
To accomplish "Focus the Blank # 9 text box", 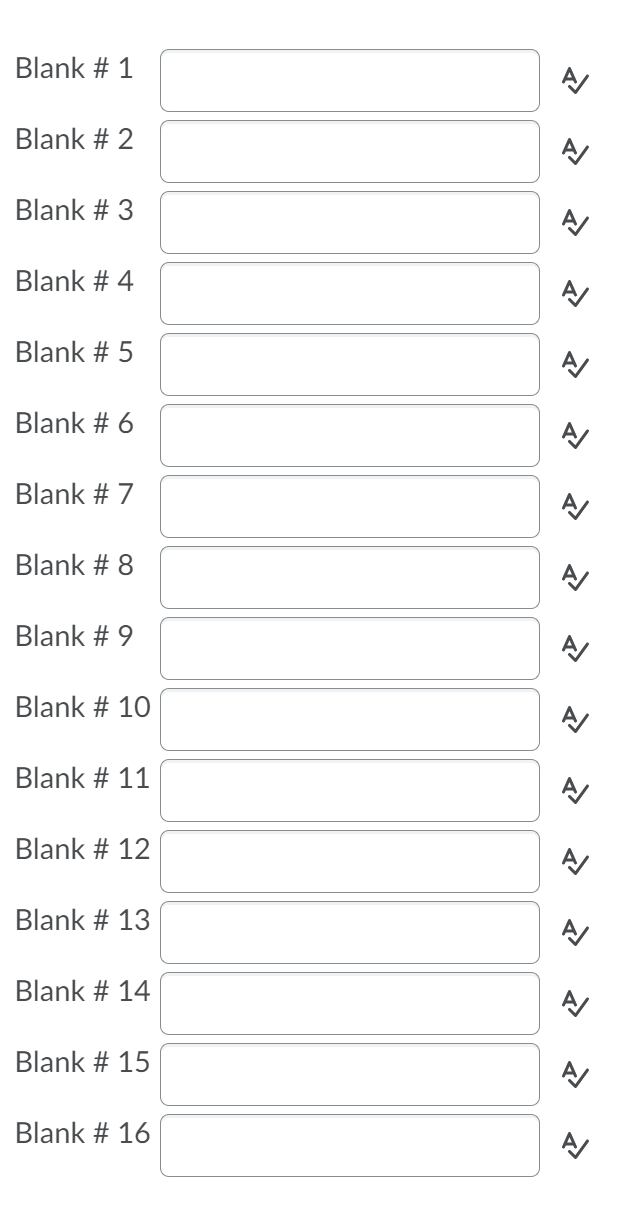I will point(349,649).
